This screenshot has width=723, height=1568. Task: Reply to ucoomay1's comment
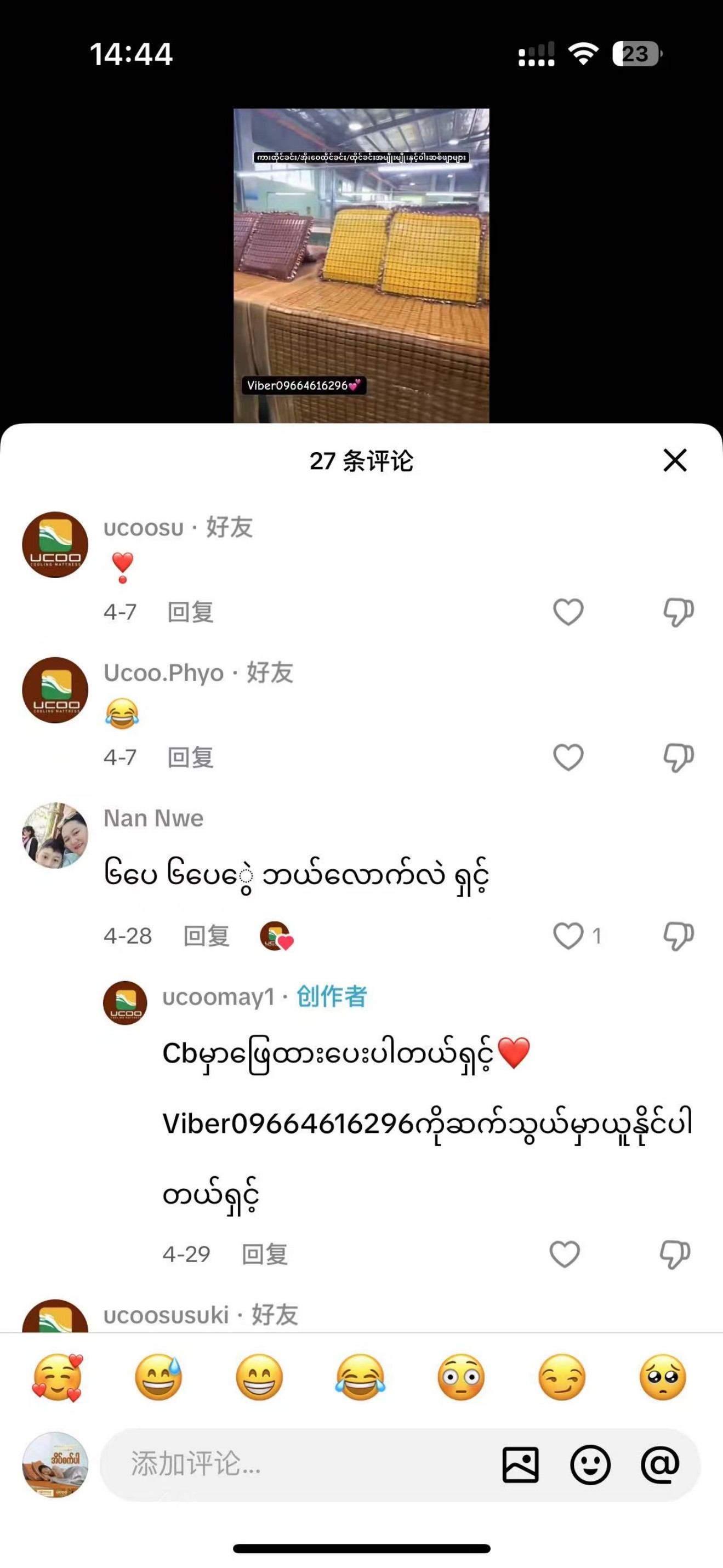264,1254
